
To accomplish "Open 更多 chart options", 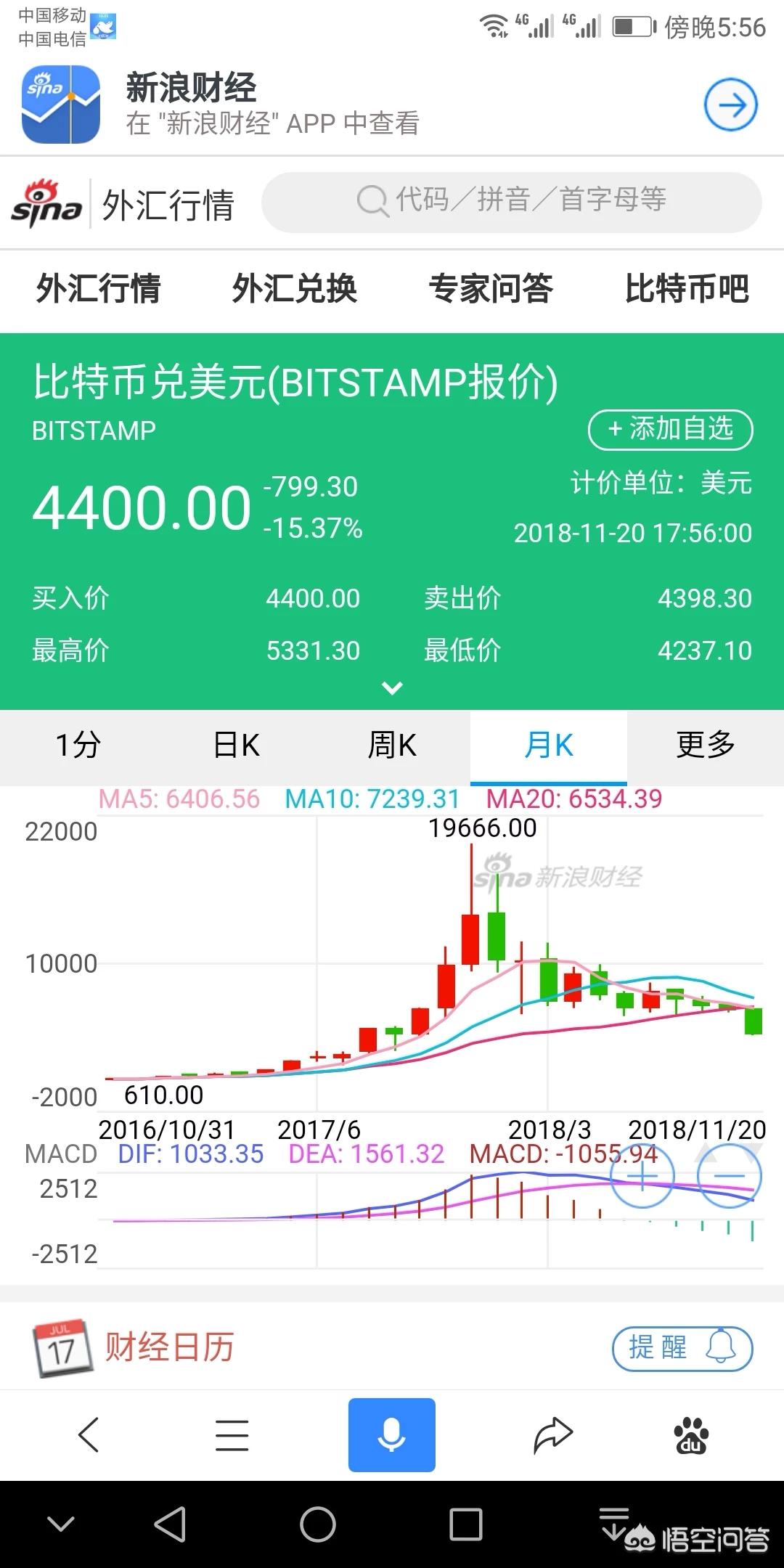I will click(706, 746).
